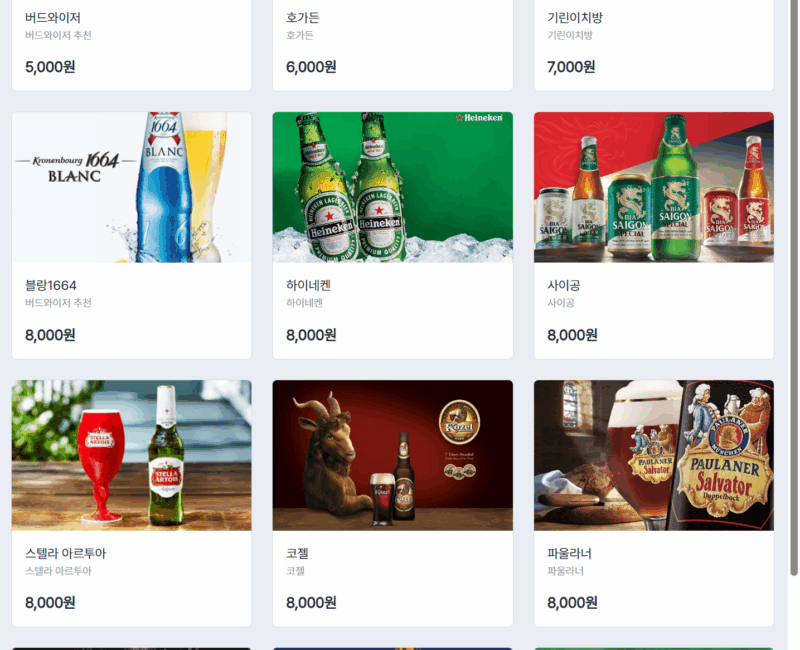
Task: View the 사이공 beer card
Action: coord(653,235)
